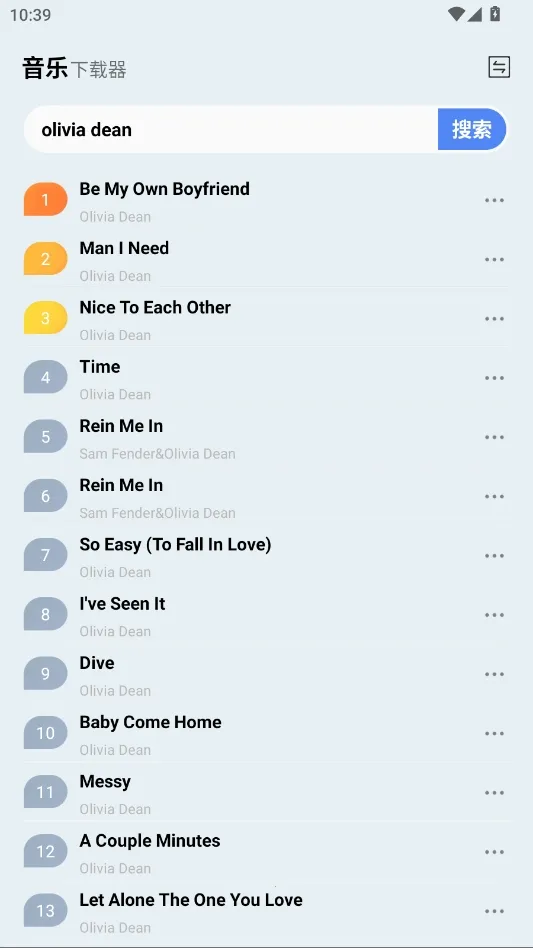Open Let Alone The One You Love
The width and height of the screenshot is (533, 948).
point(266,911)
